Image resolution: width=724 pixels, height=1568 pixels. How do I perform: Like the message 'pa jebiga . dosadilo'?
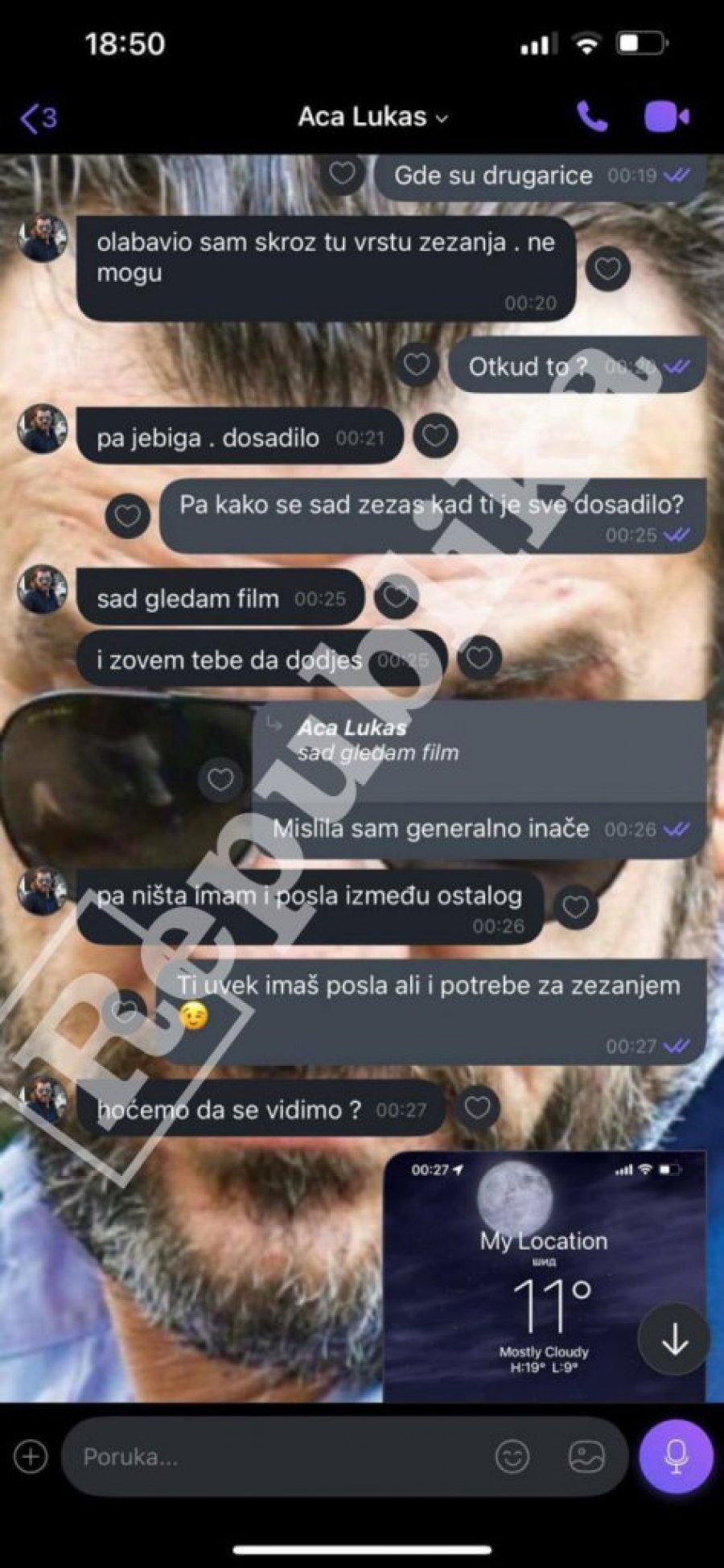(435, 436)
